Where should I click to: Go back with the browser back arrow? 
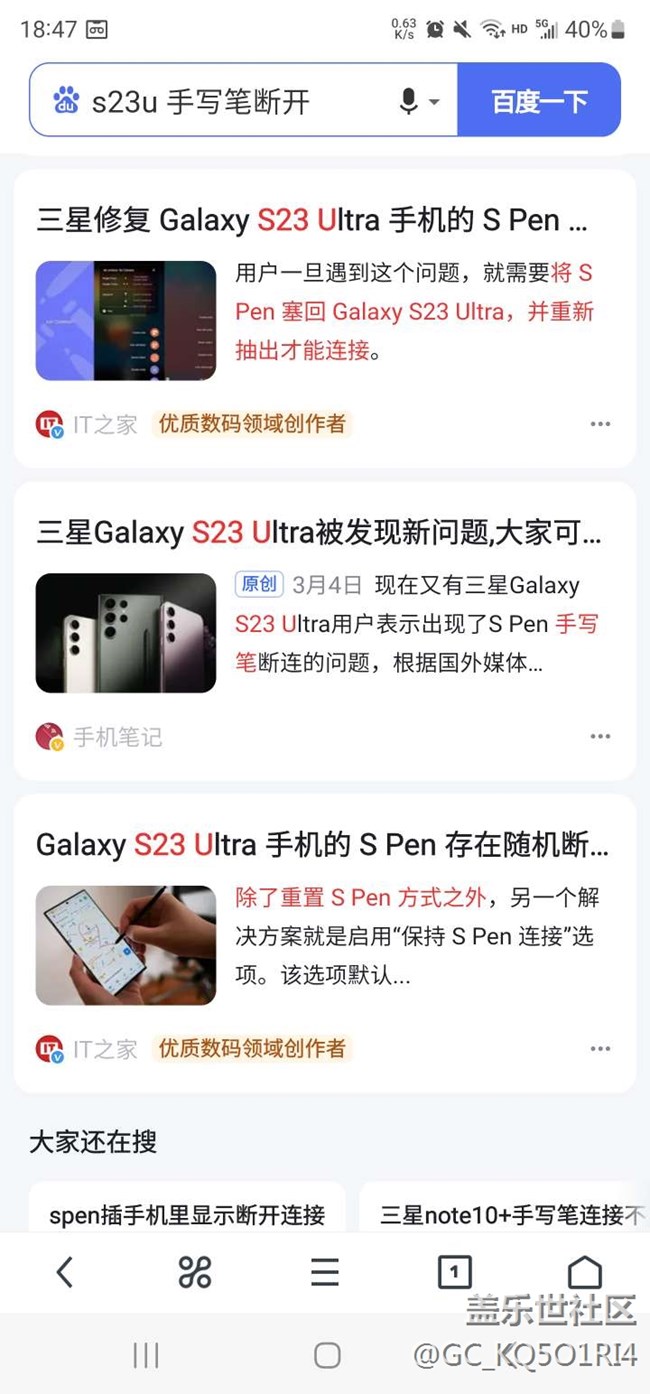tap(65, 1272)
